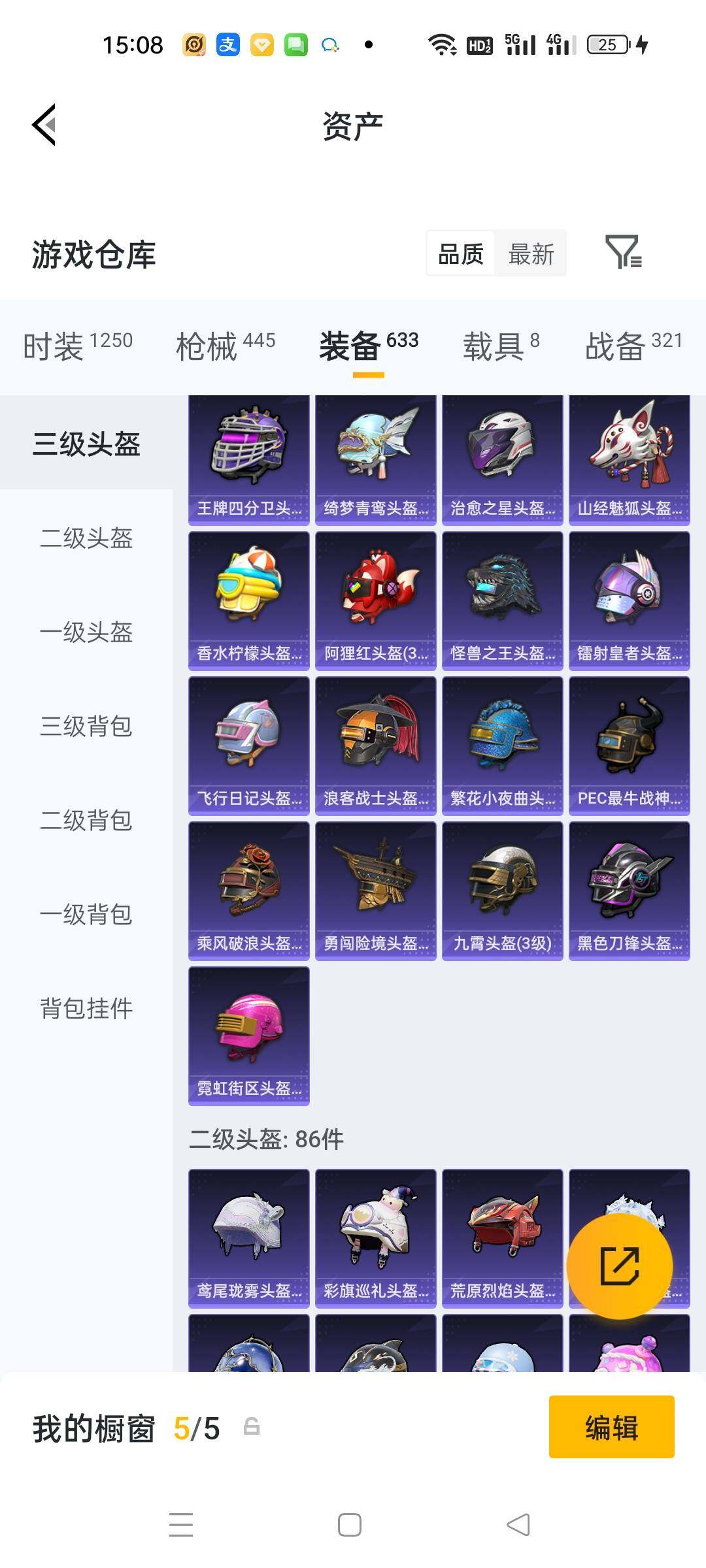Sort items by 品质 quality

(460, 254)
